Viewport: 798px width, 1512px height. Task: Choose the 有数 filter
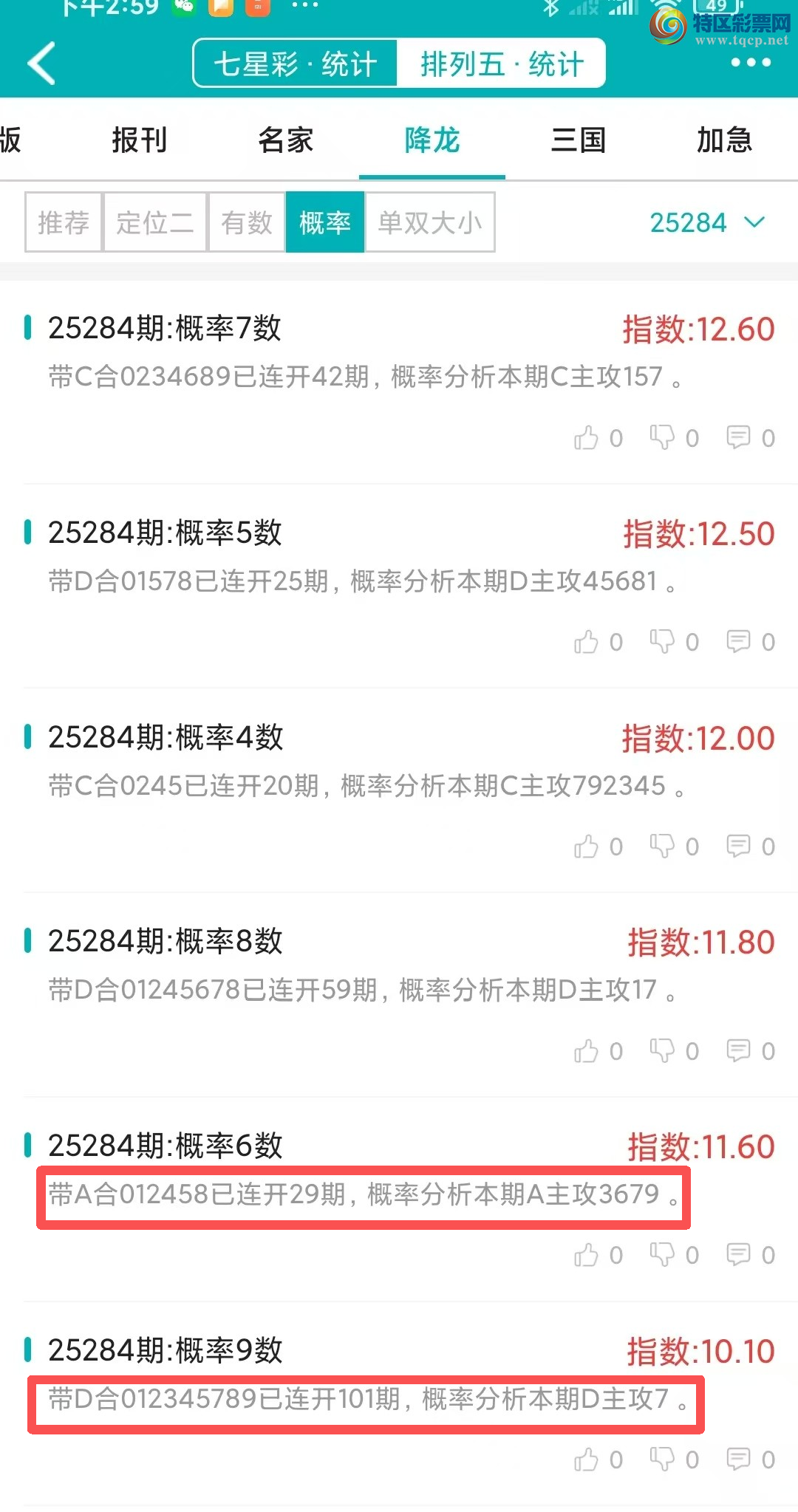coord(247,222)
